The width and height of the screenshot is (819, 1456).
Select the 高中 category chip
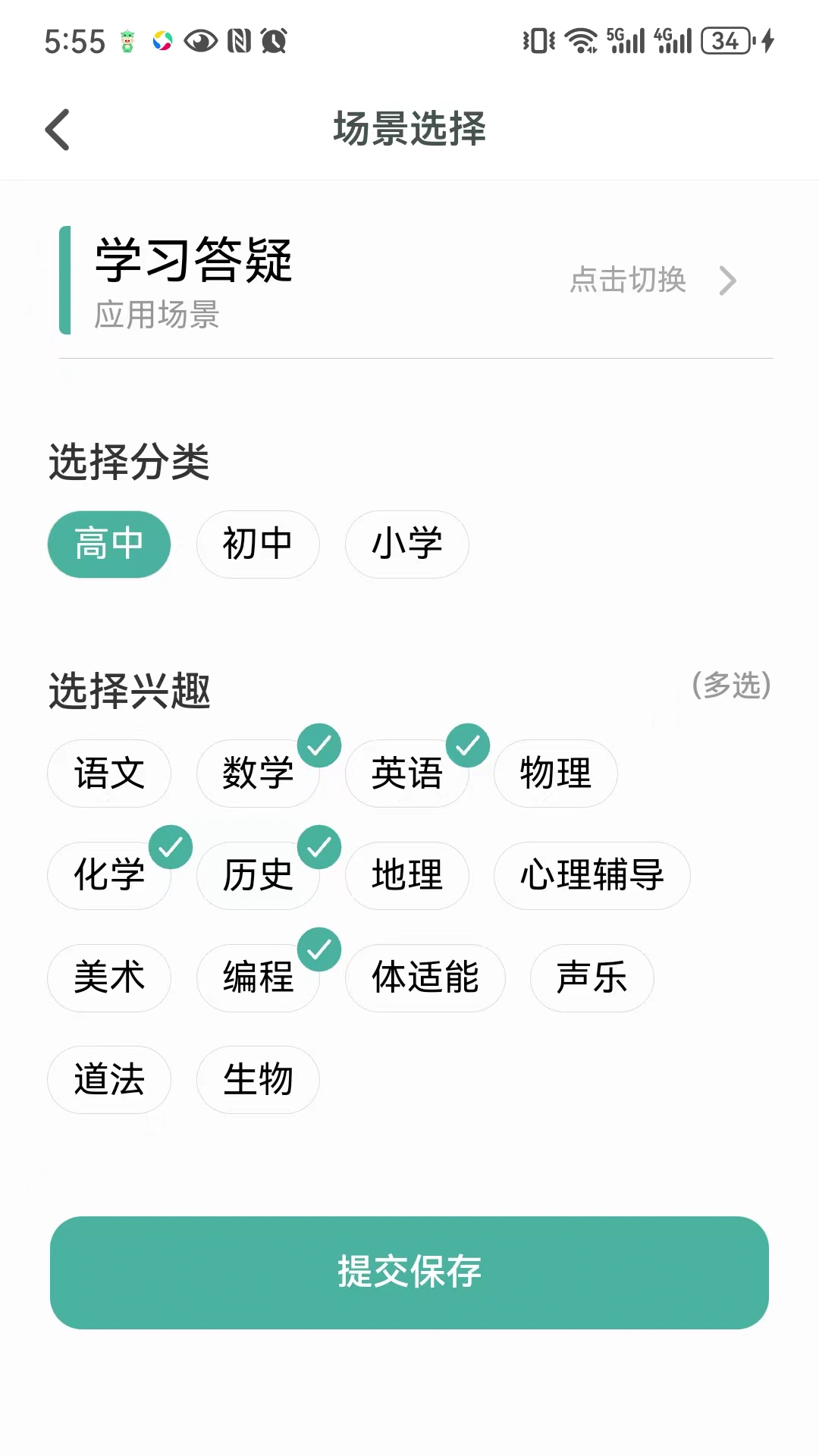108,544
